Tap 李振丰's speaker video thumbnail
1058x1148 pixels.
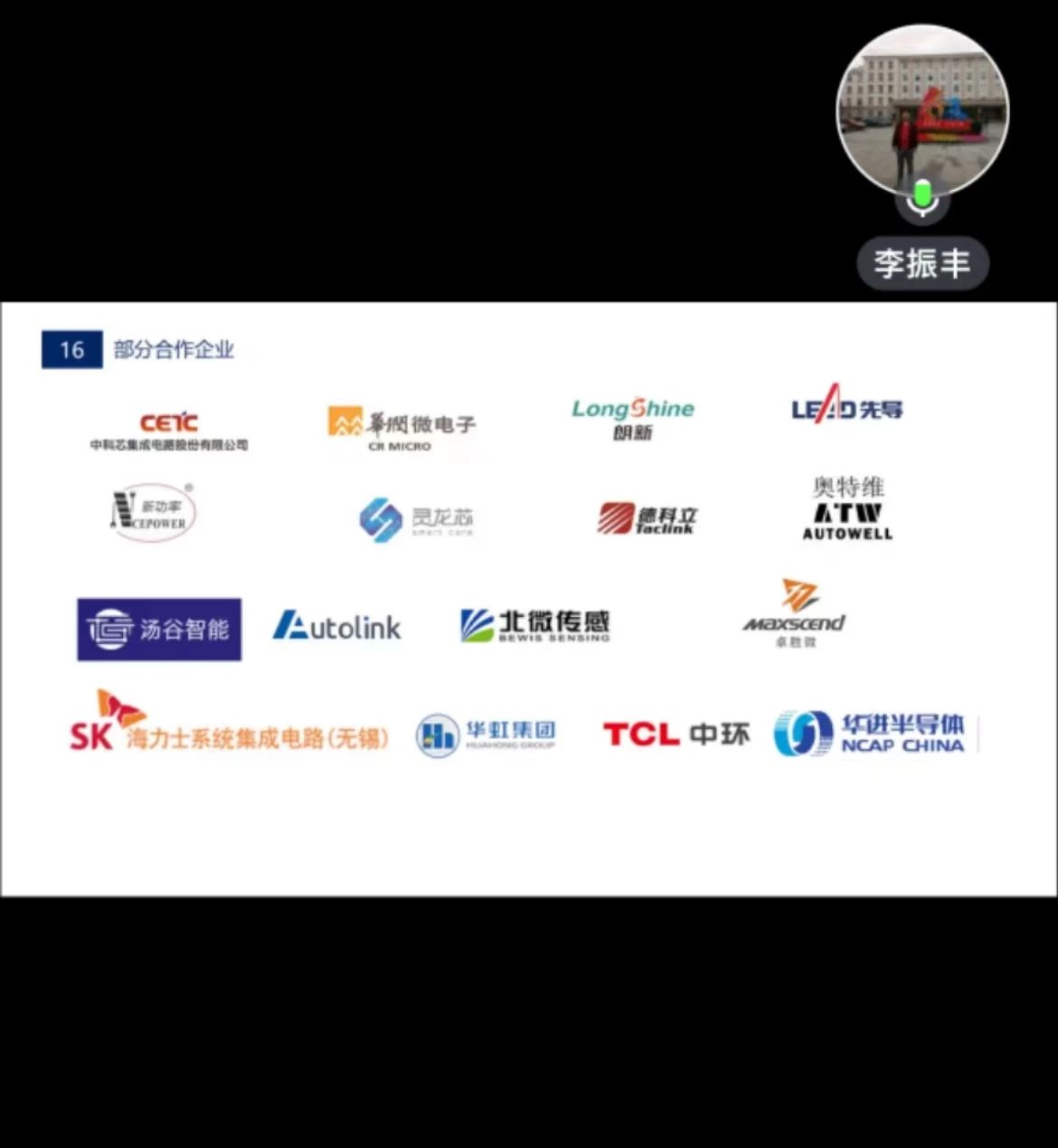pos(921,110)
